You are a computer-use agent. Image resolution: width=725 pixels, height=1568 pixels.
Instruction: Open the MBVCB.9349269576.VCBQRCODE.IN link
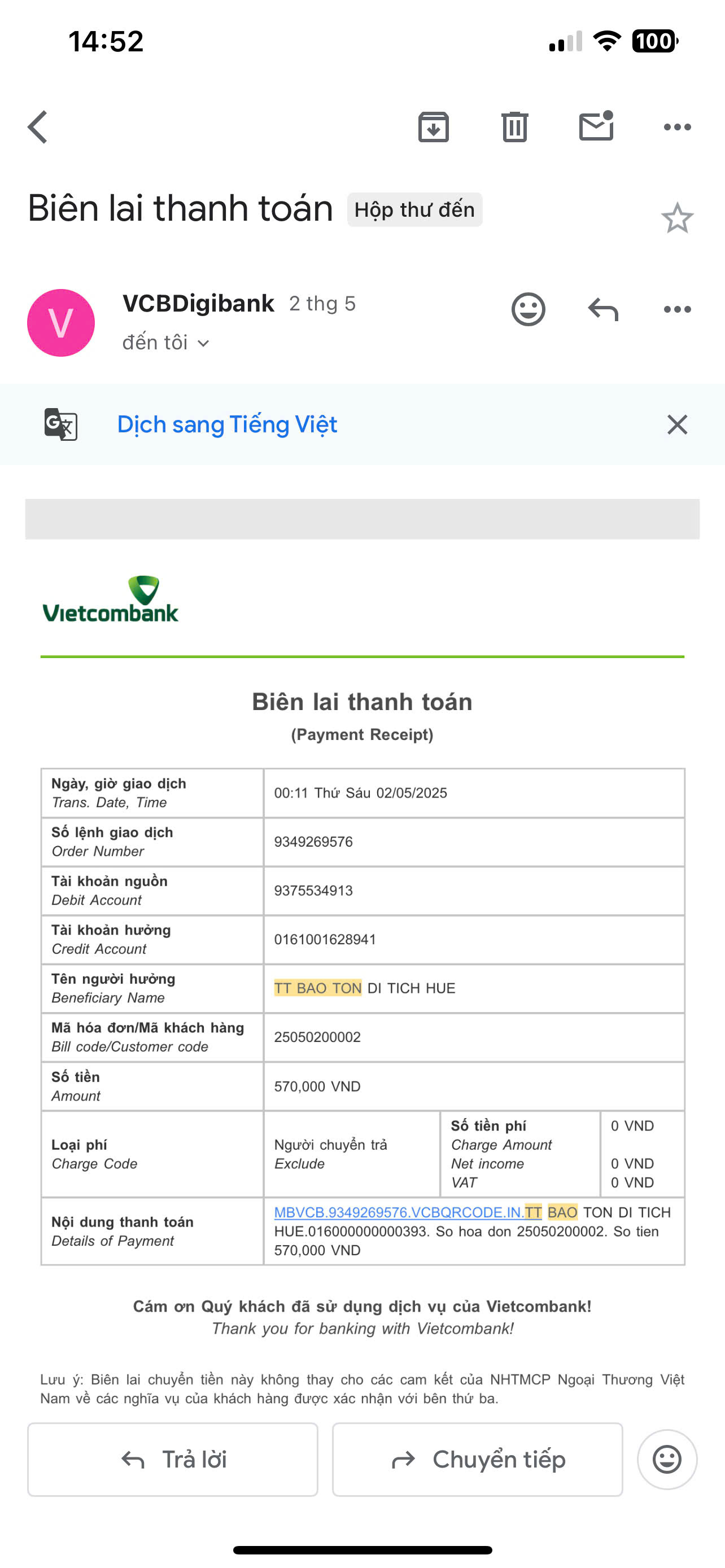[x=399, y=1212]
